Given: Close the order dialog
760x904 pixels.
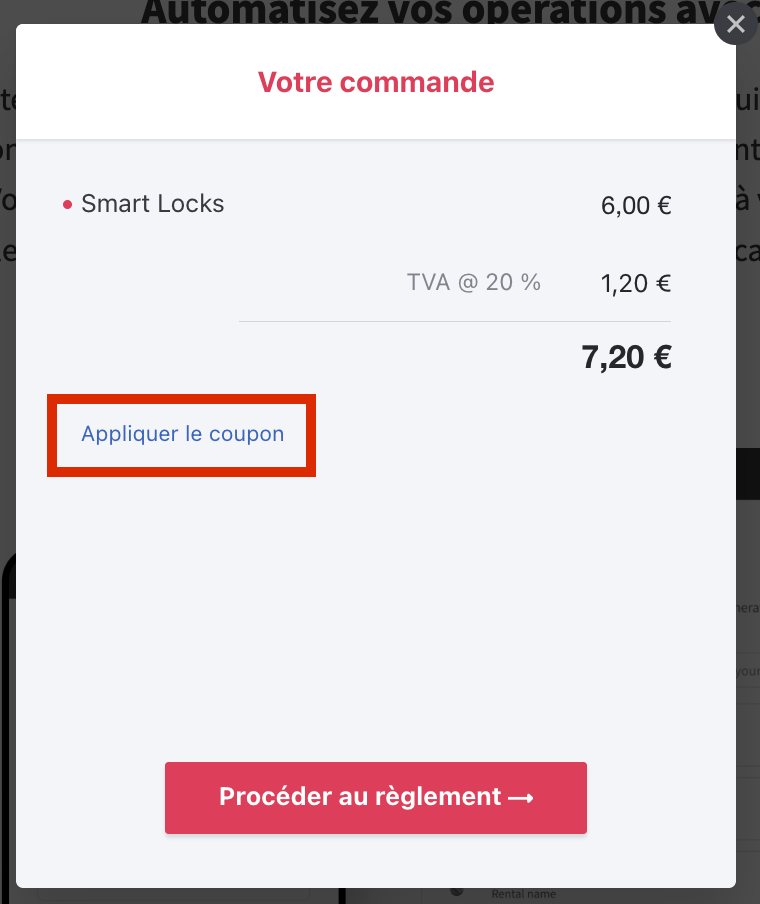Looking at the screenshot, I should tap(736, 24).
